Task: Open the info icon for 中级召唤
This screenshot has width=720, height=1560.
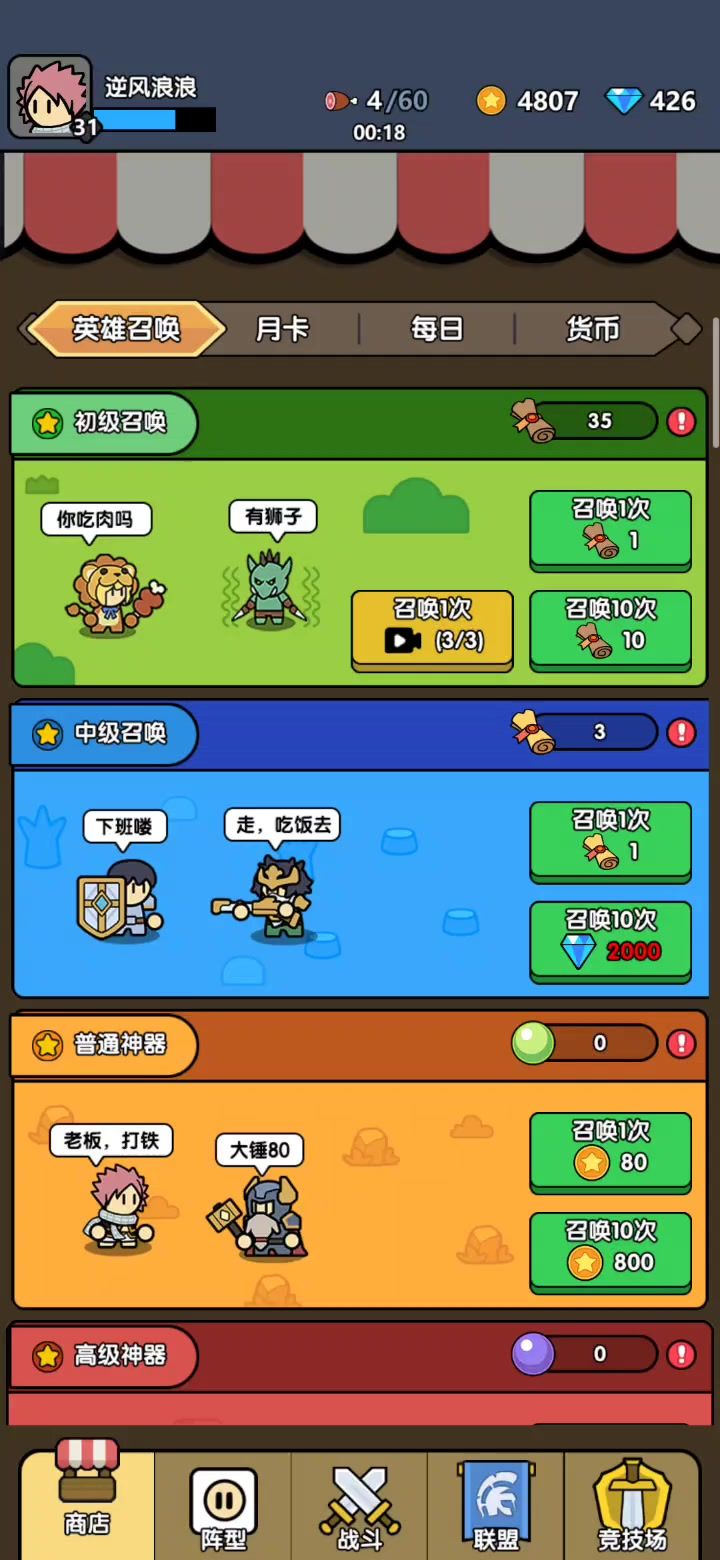Action: click(681, 732)
